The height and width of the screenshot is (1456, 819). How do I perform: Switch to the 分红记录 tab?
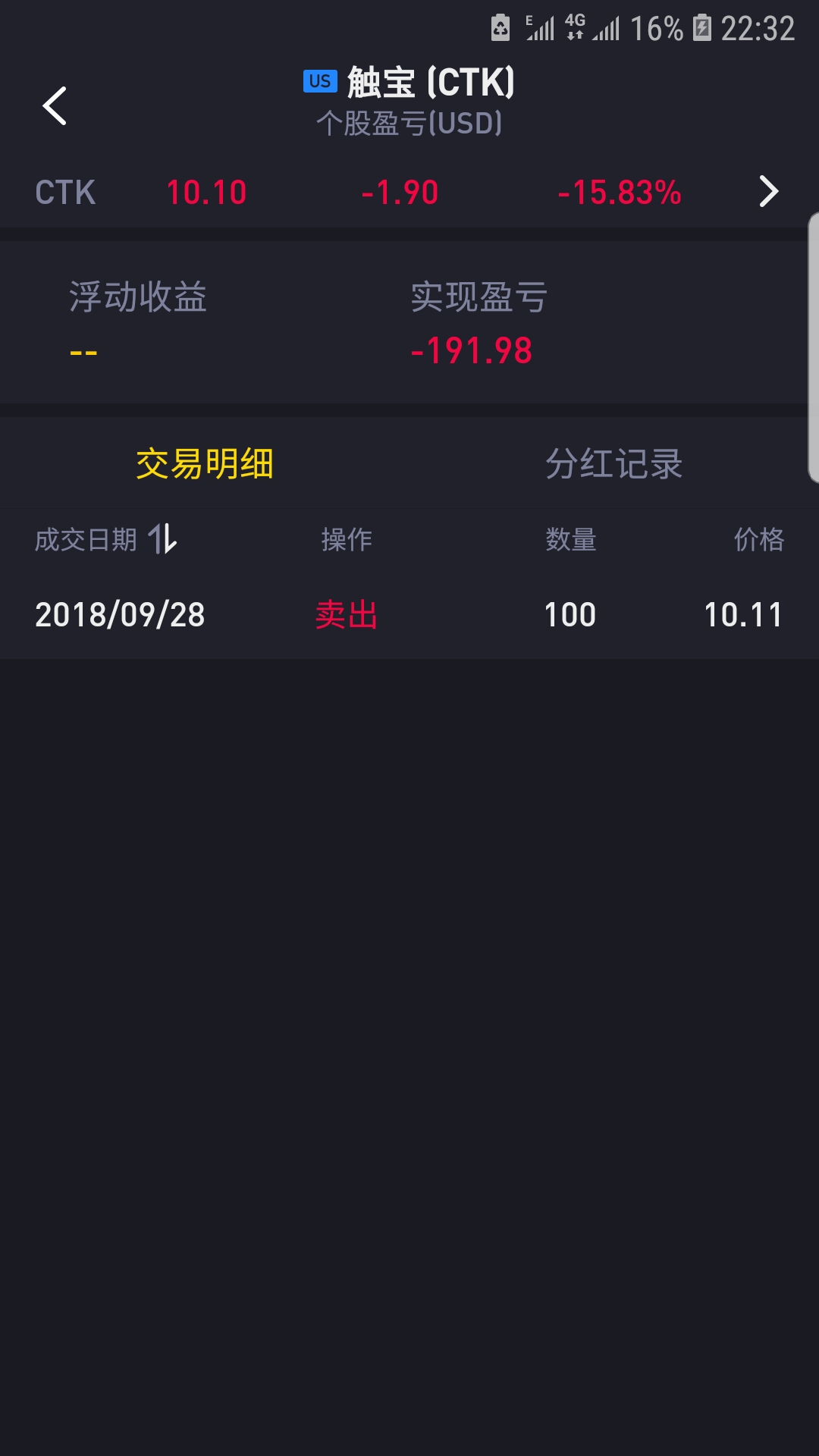[614, 463]
